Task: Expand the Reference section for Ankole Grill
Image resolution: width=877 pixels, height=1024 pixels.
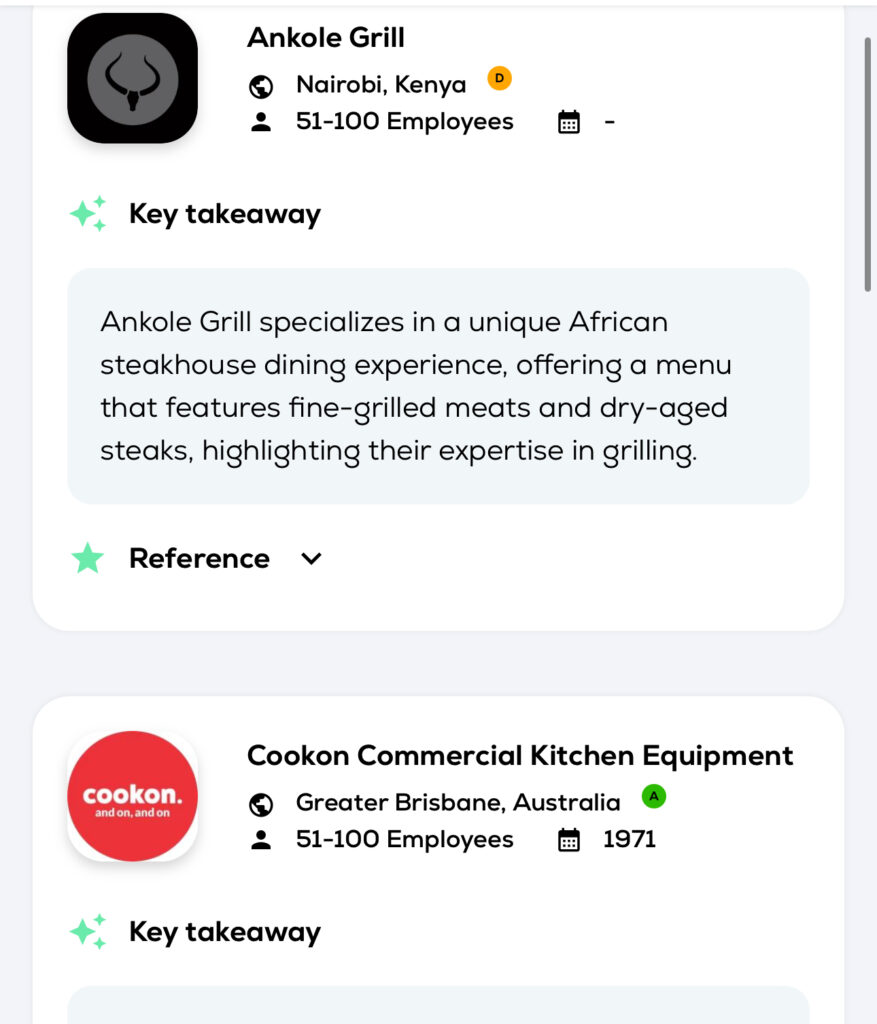Action: coord(311,559)
